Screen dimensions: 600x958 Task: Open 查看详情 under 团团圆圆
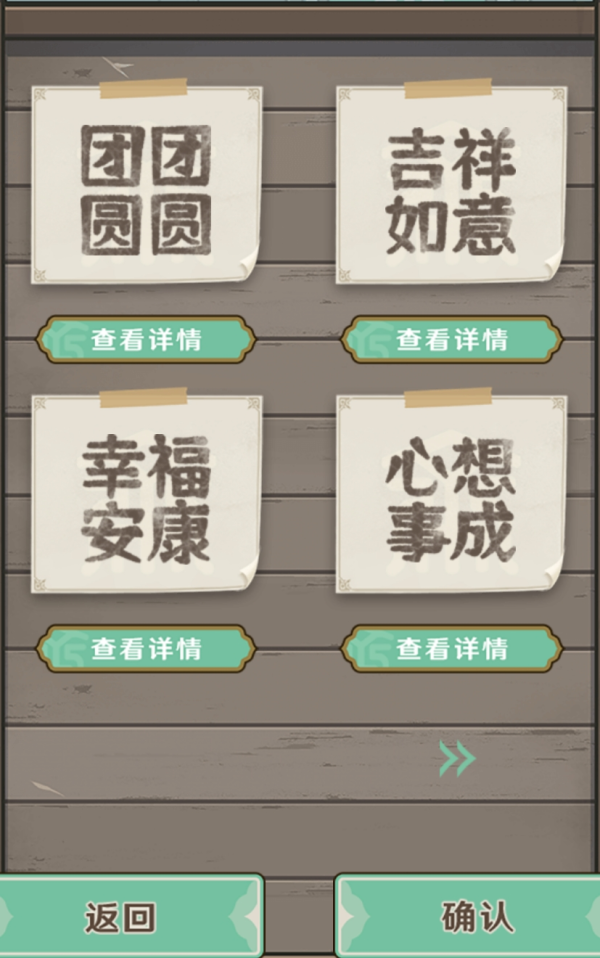pyautogui.click(x=146, y=340)
